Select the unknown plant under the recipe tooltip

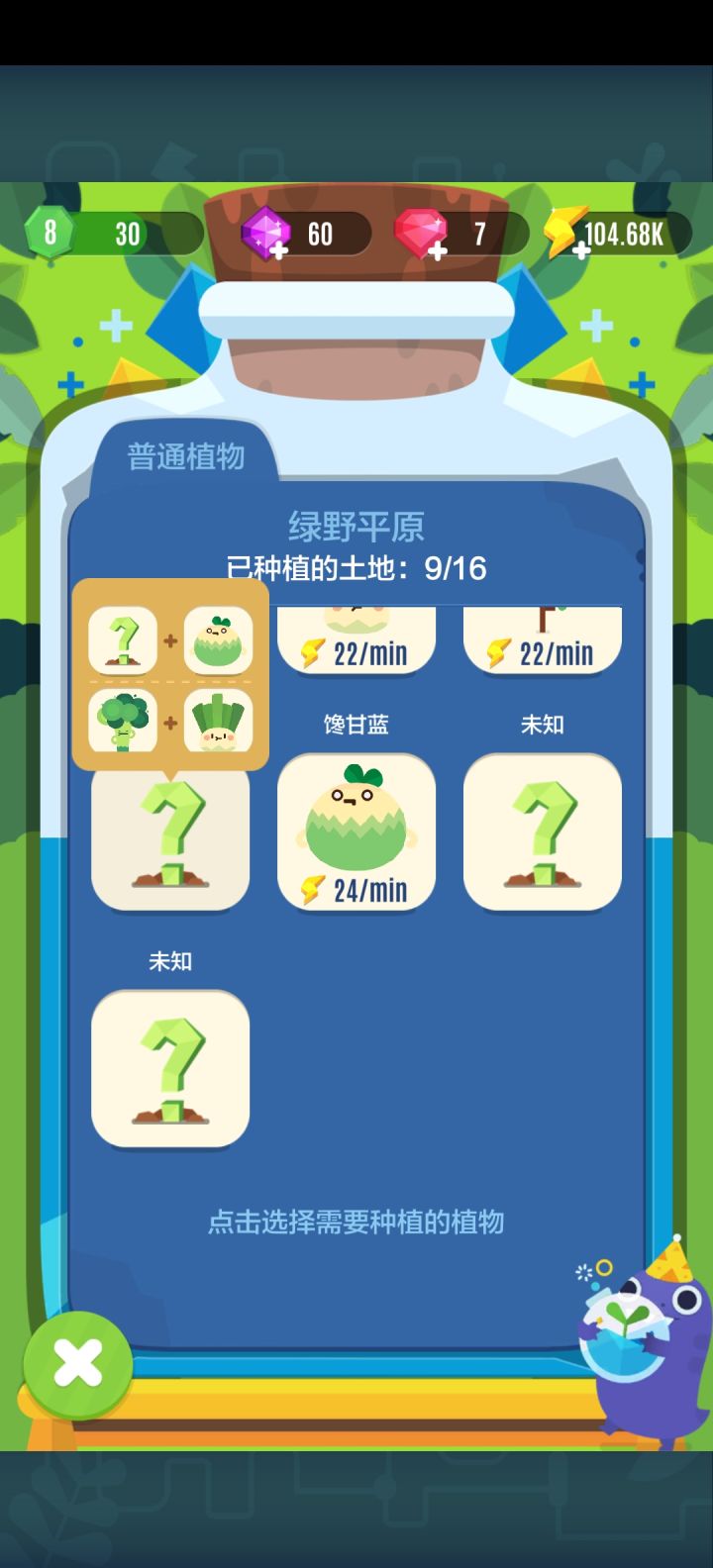pos(170,836)
